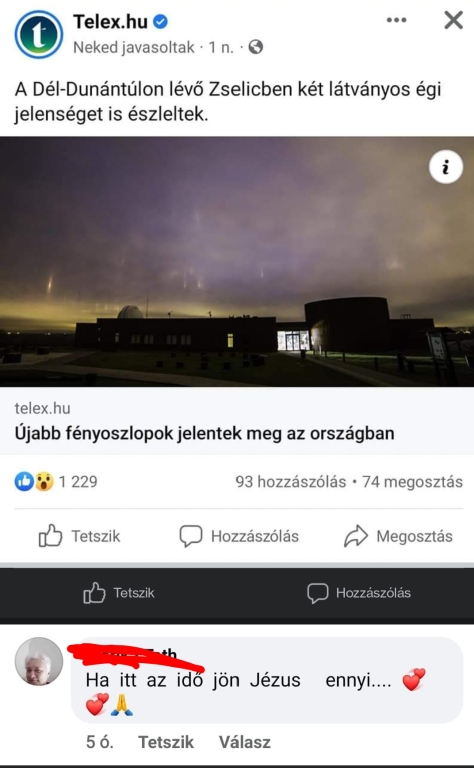Tap white-row Hozzászólás to comment
The image size is (474, 768).
click(239, 536)
